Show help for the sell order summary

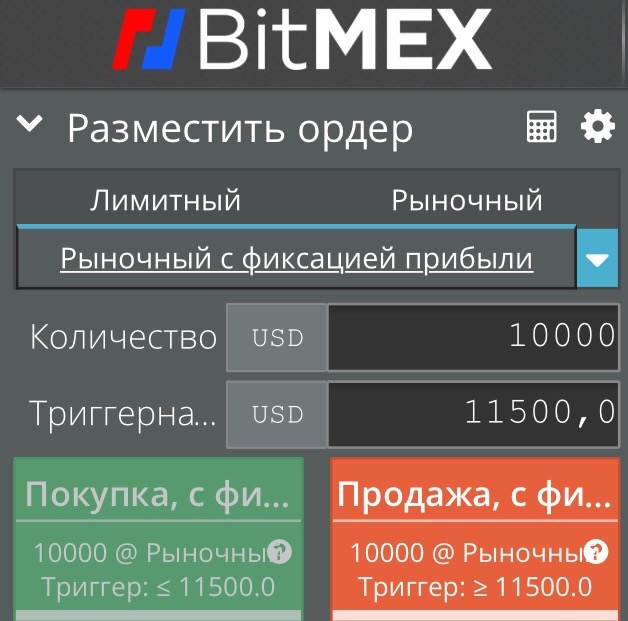(x=596, y=551)
